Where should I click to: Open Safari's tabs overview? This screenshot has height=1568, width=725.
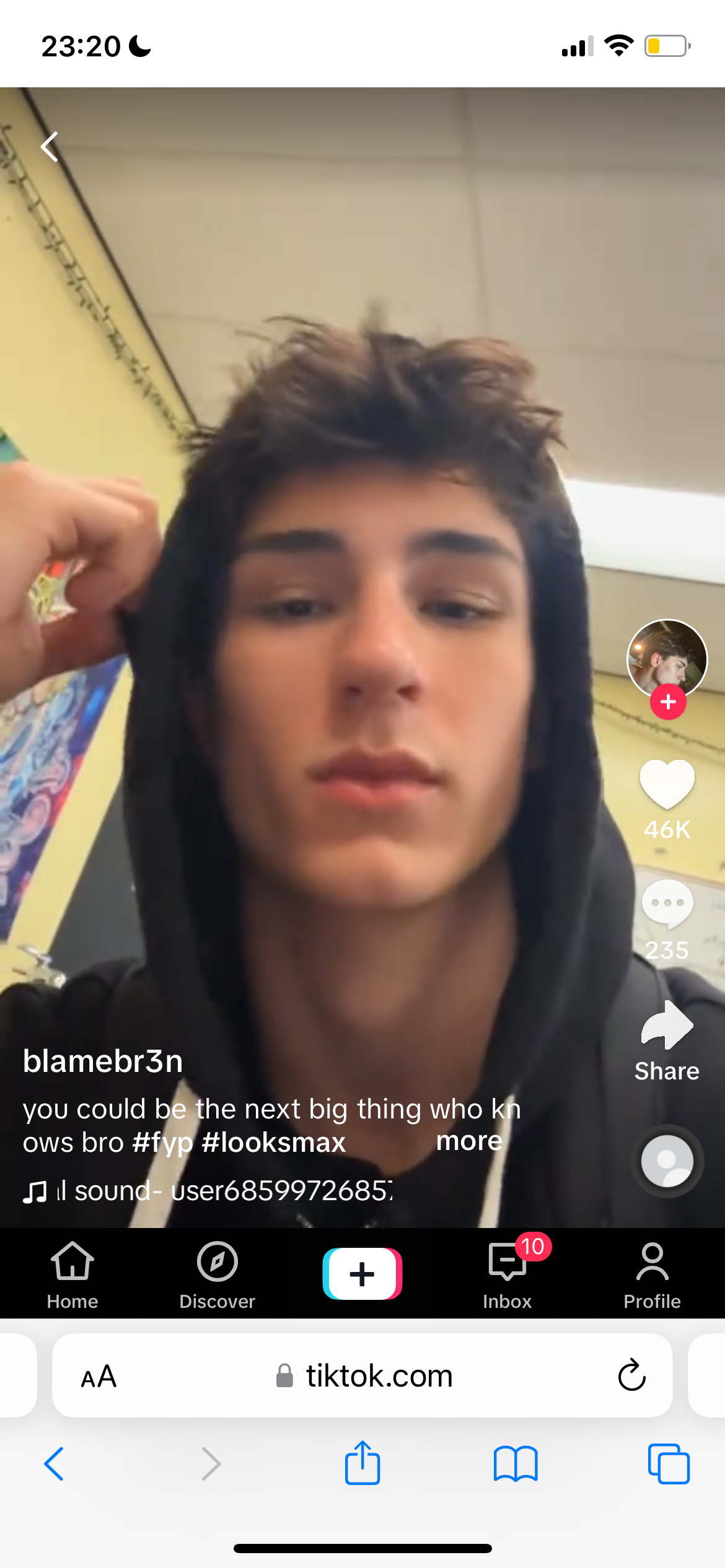tap(668, 1464)
